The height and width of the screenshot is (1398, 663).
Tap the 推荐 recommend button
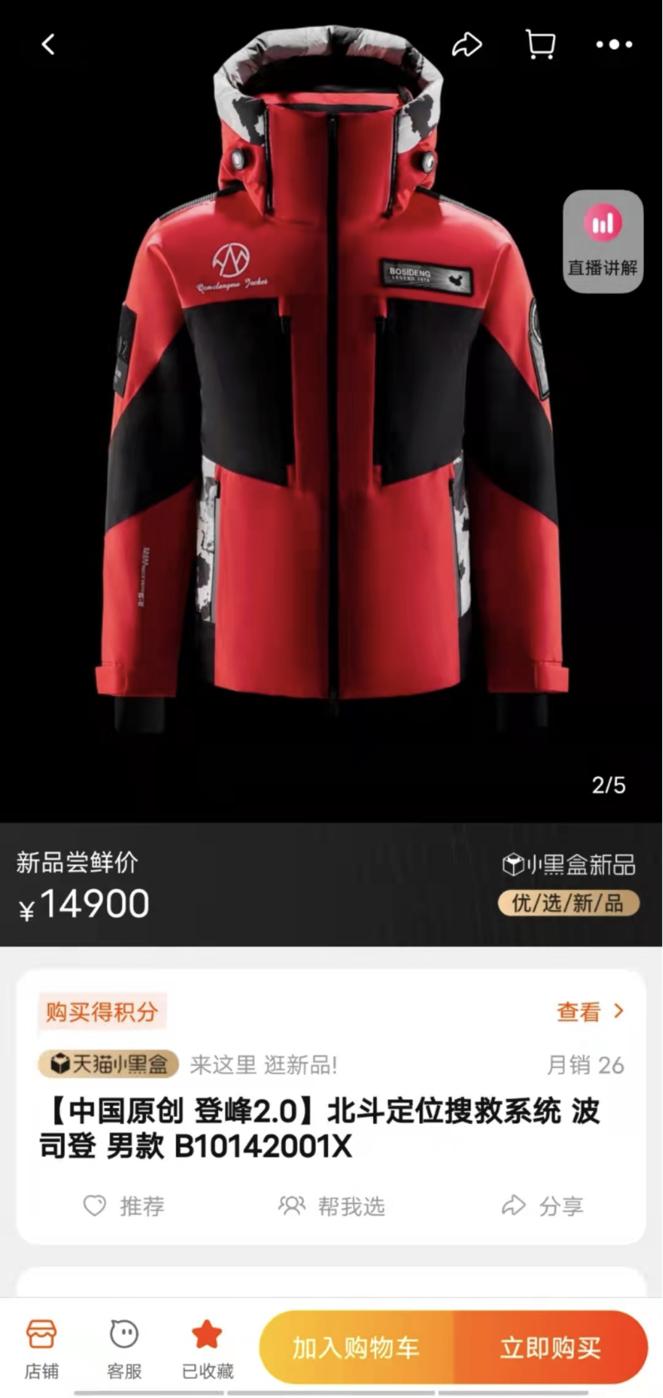(x=124, y=1206)
